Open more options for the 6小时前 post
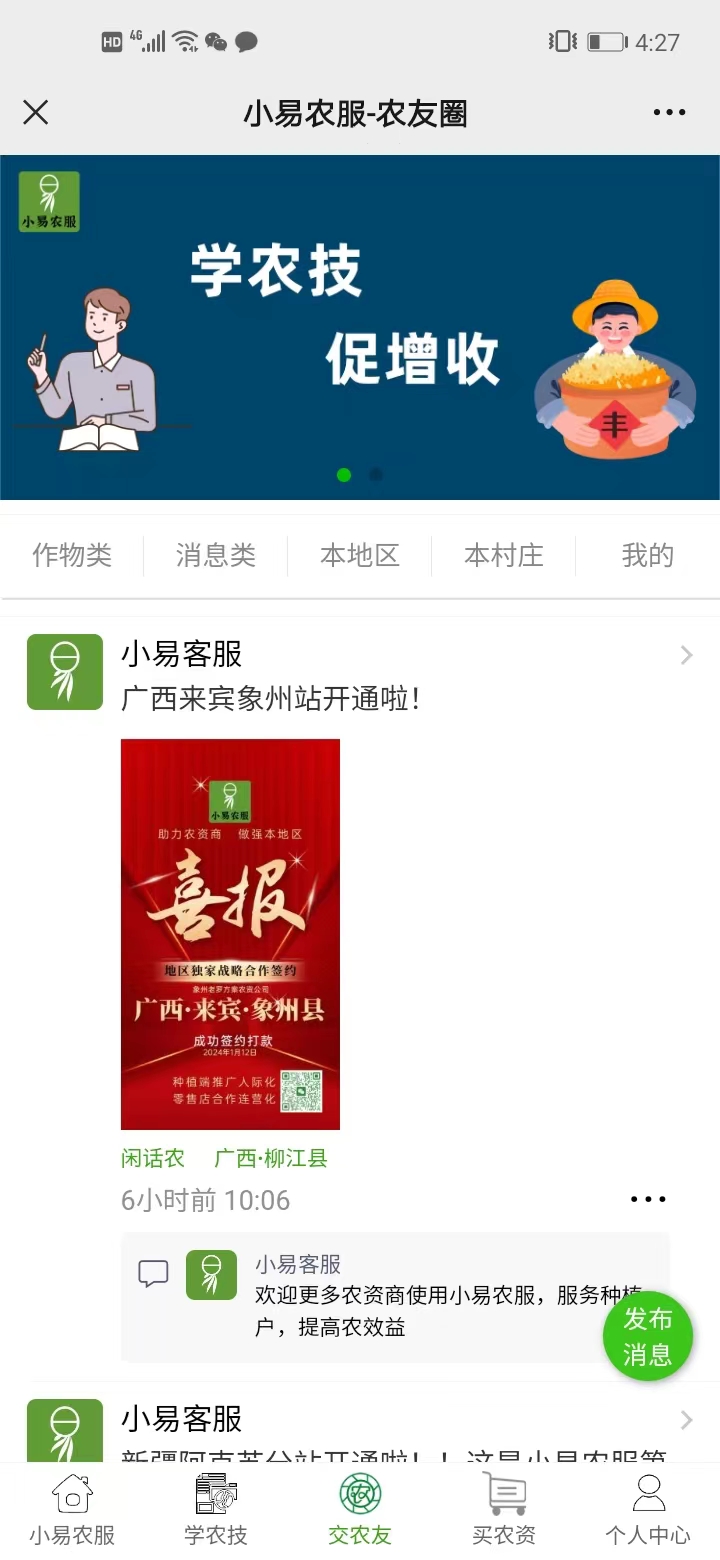Image resolution: width=720 pixels, height=1560 pixels. point(647,1199)
